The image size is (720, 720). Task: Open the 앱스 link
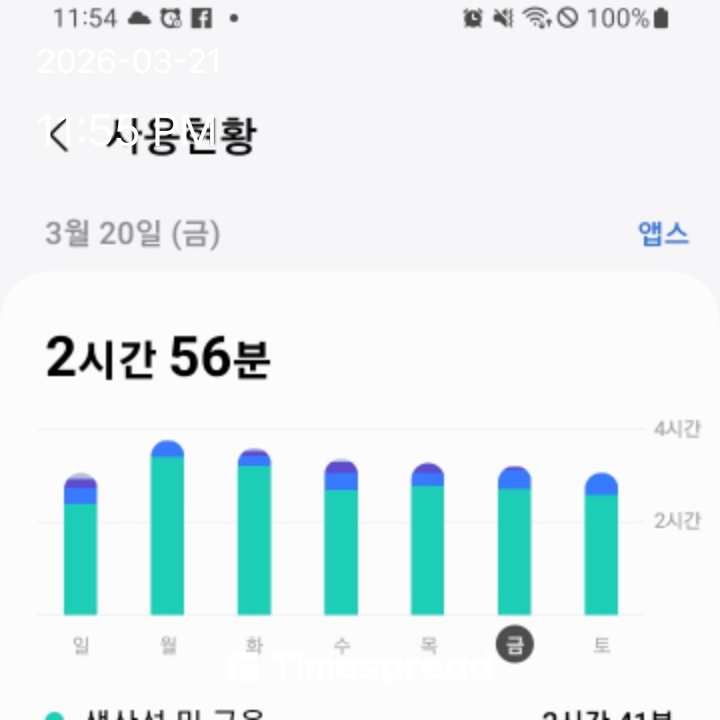(663, 234)
